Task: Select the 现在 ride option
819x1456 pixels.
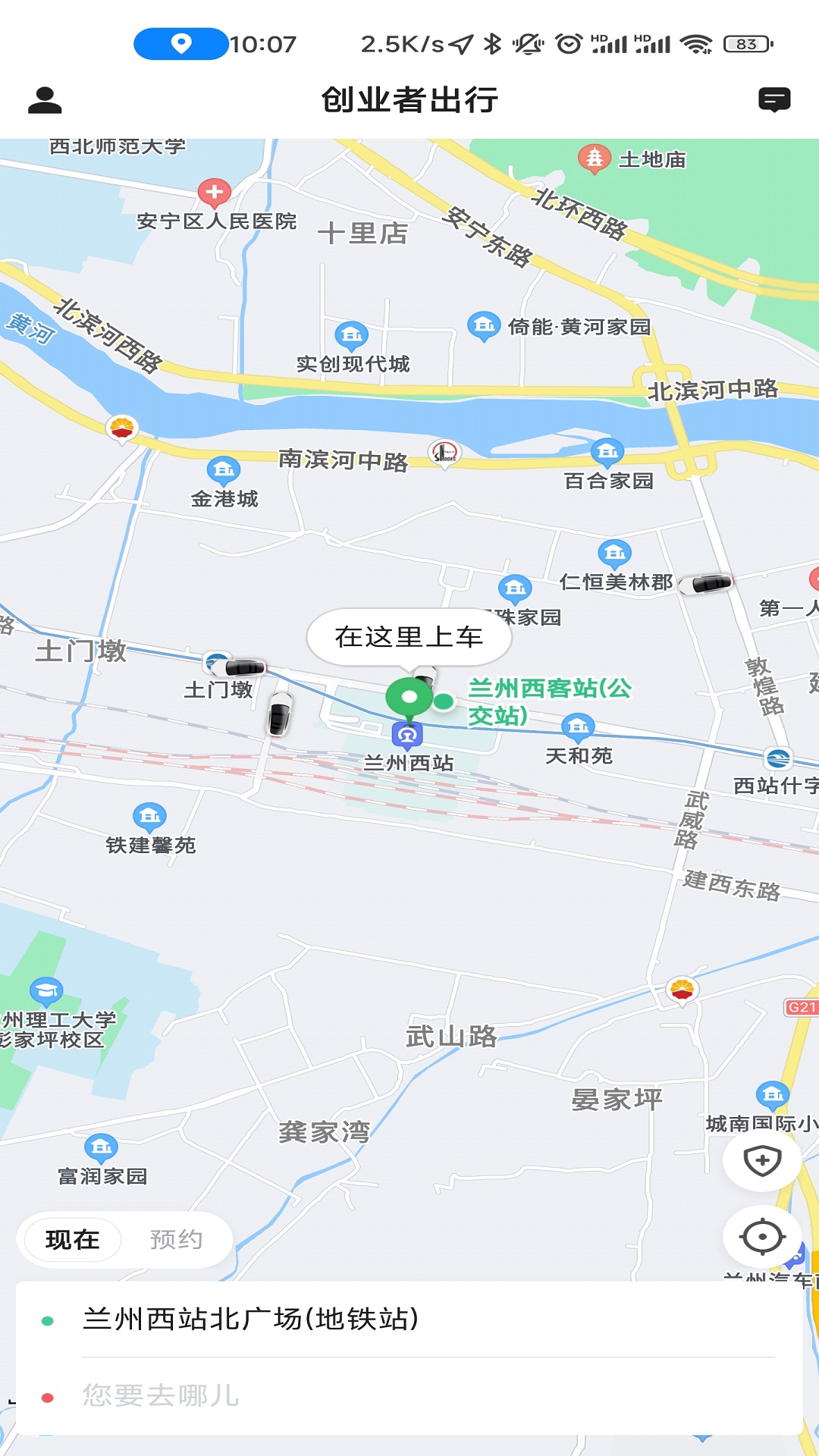Action: click(x=73, y=1240)
